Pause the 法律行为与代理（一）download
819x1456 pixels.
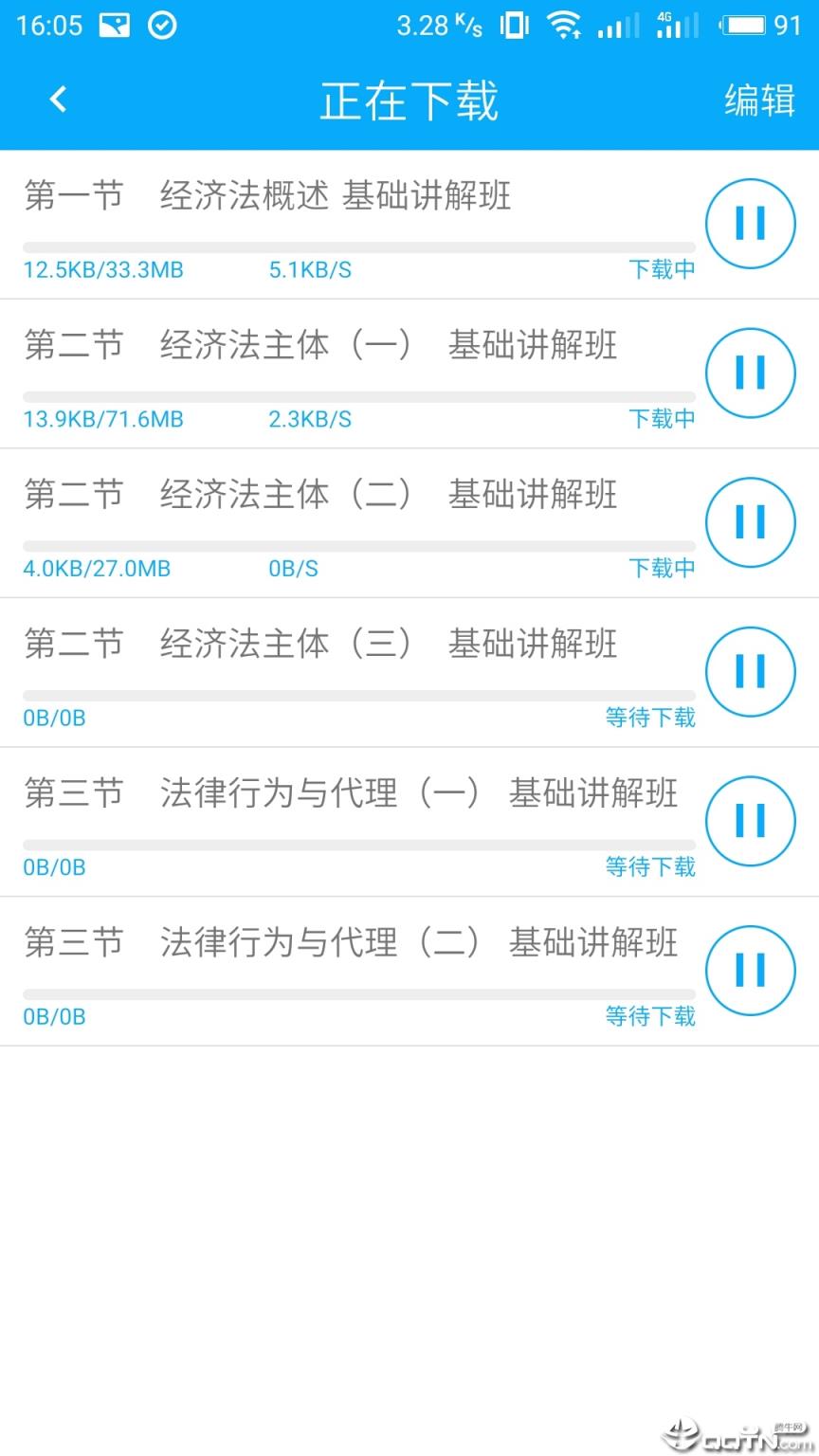(750, 821)
